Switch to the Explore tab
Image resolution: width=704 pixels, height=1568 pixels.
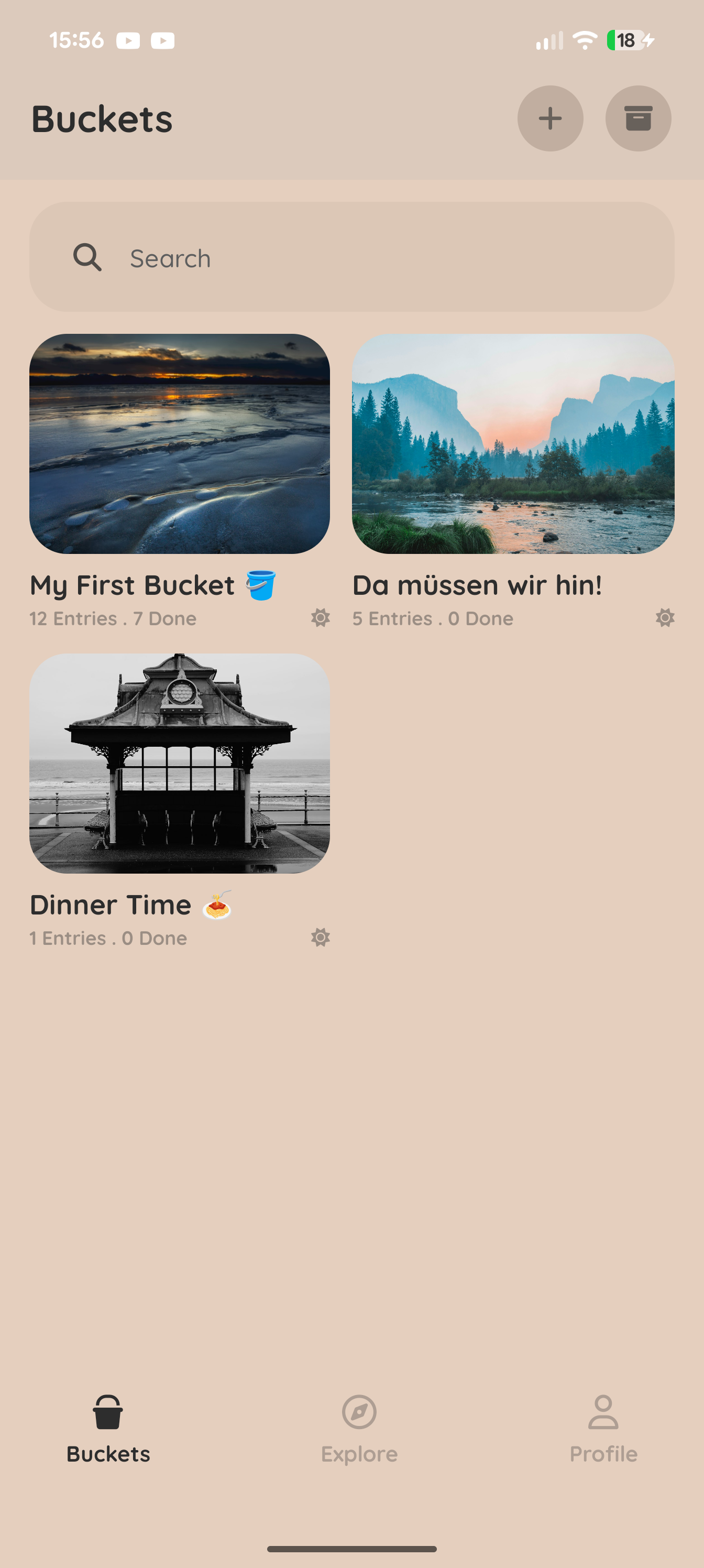(x=359, y=1428)
